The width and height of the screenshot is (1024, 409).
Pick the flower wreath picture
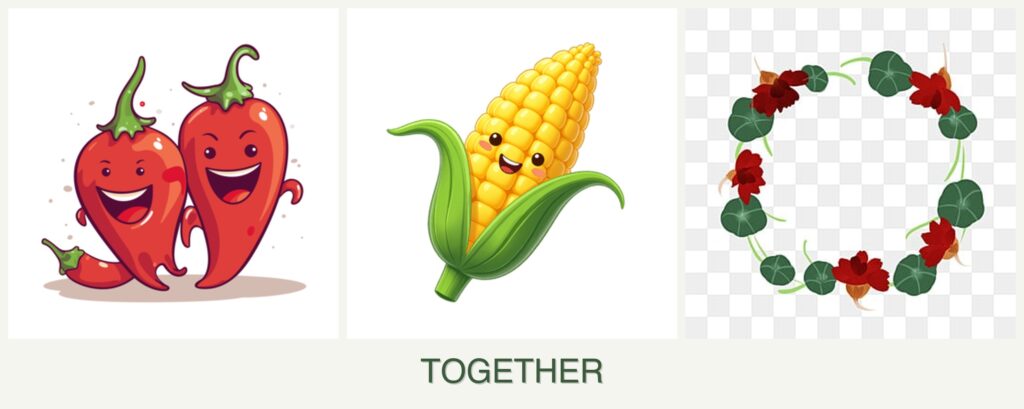click(x=850, y=174)
